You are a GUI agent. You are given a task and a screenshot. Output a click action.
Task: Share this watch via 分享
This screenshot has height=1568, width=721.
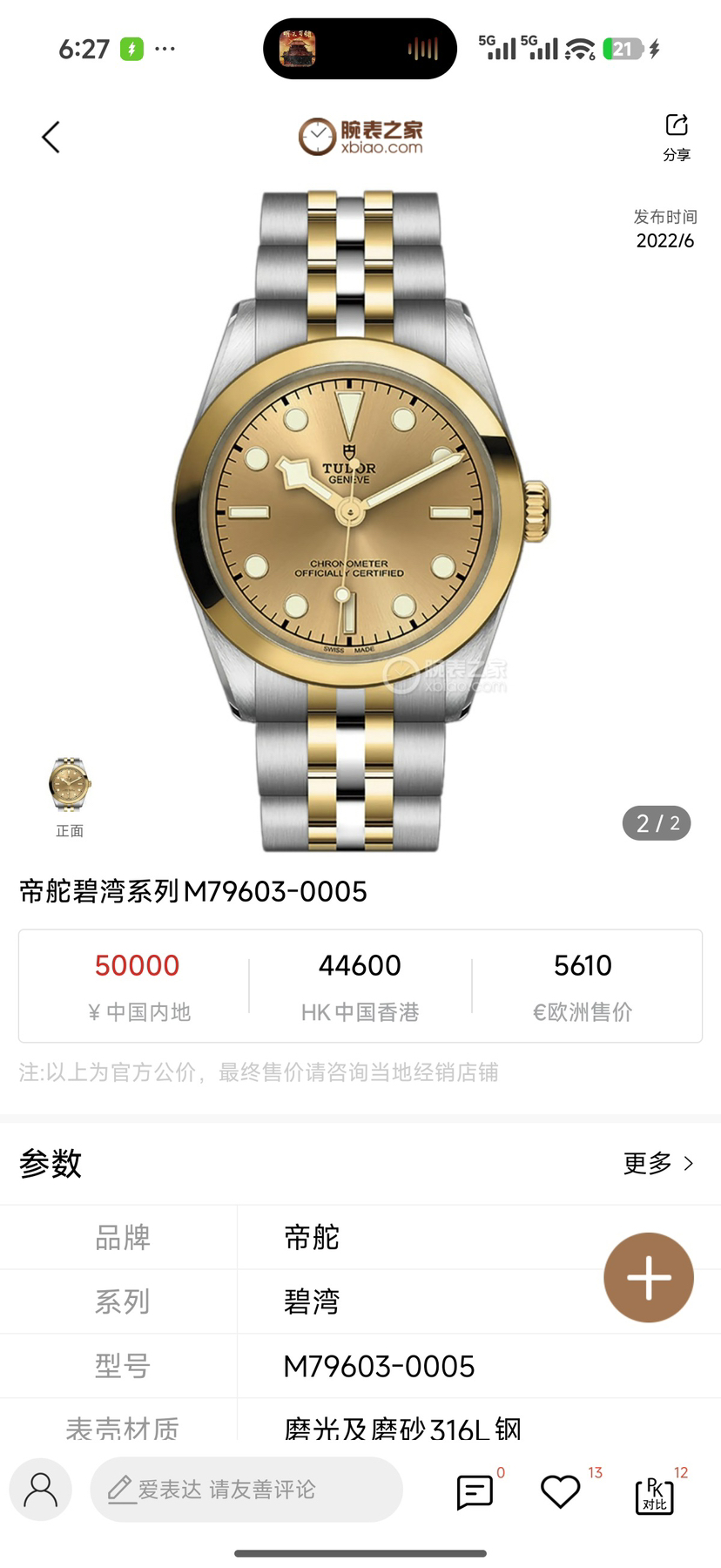pyautogui.click(x=677, y=137)
